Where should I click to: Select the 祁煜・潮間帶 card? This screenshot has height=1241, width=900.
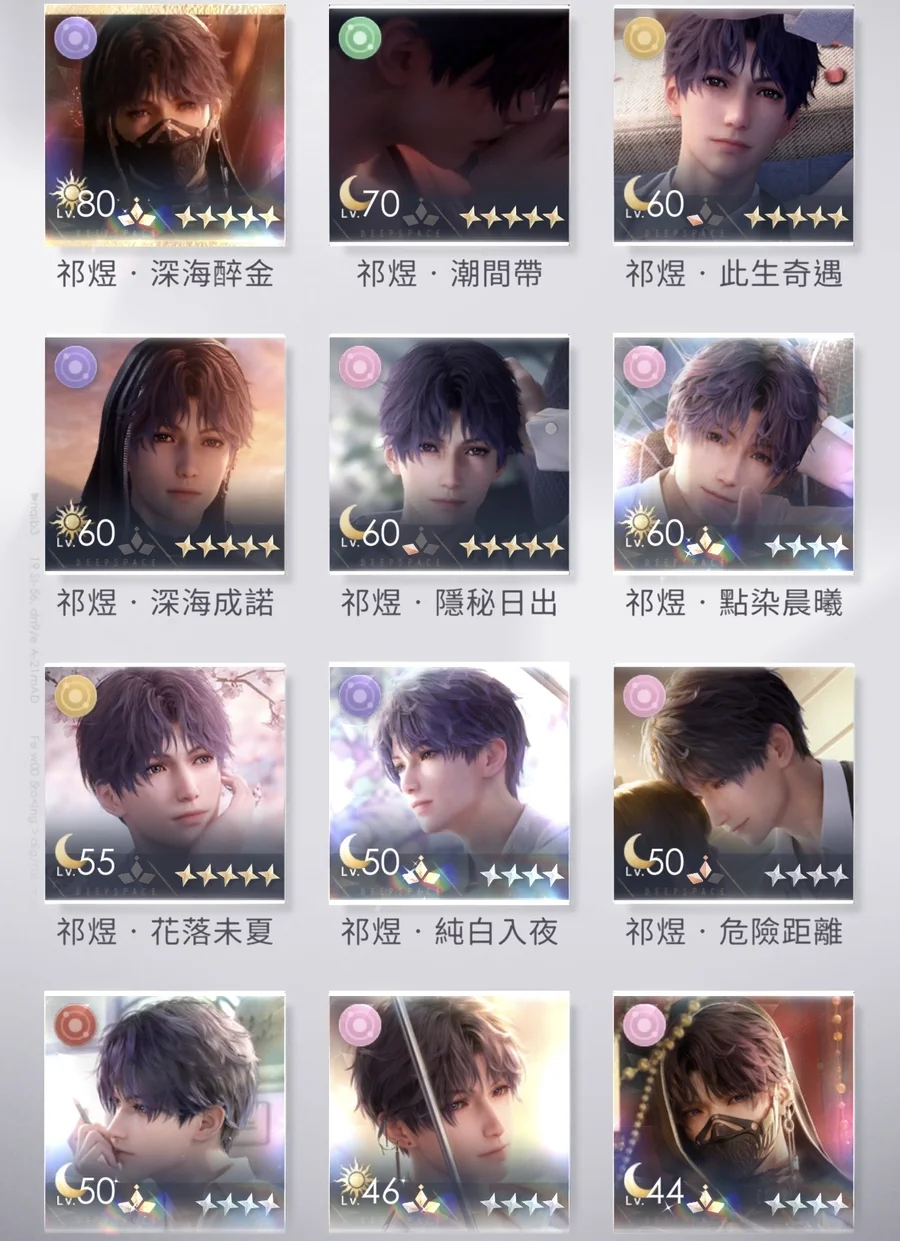tap(449, 125)
